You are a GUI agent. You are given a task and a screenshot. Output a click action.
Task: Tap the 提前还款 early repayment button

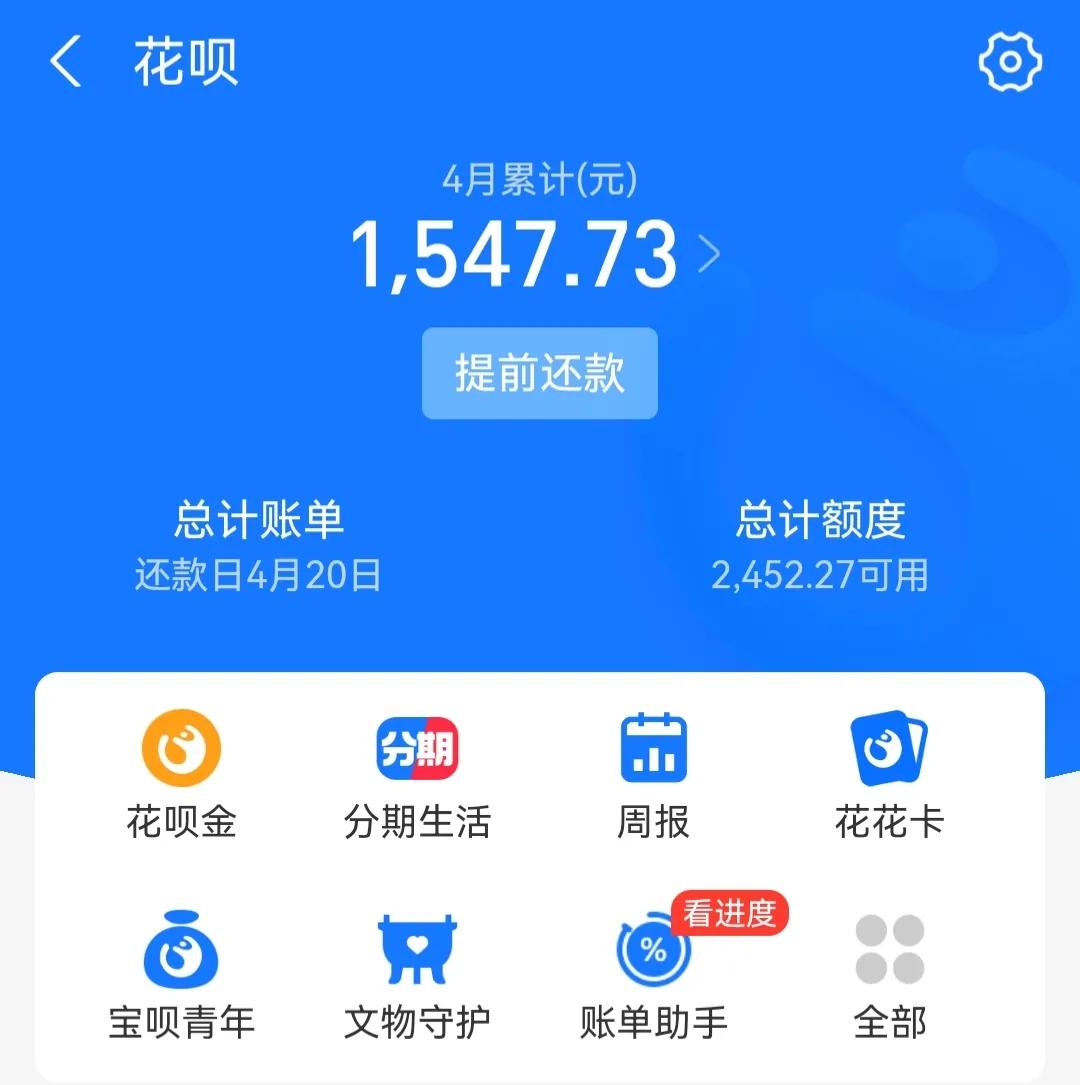coord(539,373)
